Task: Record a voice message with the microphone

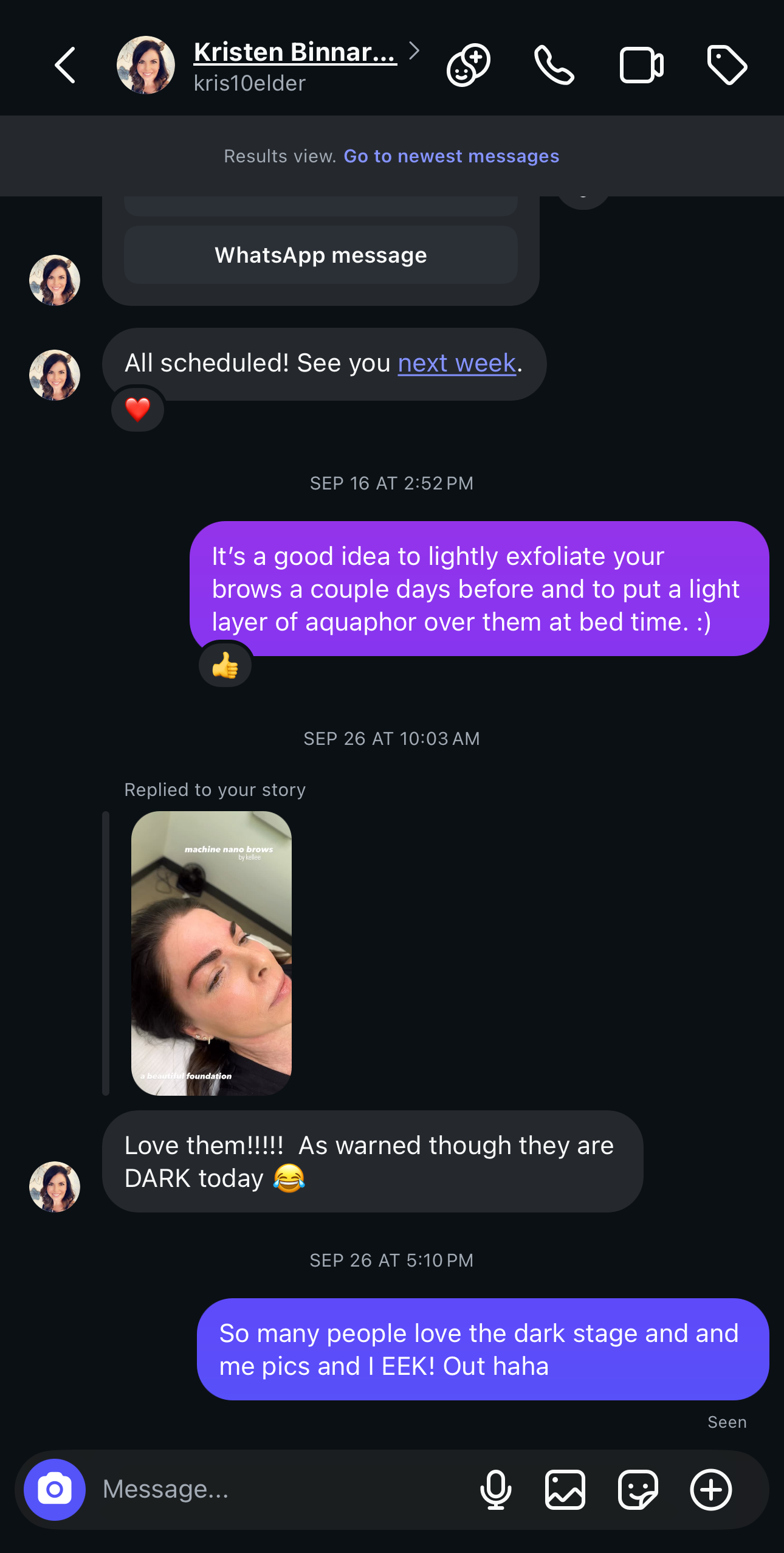Action: 496,1489
